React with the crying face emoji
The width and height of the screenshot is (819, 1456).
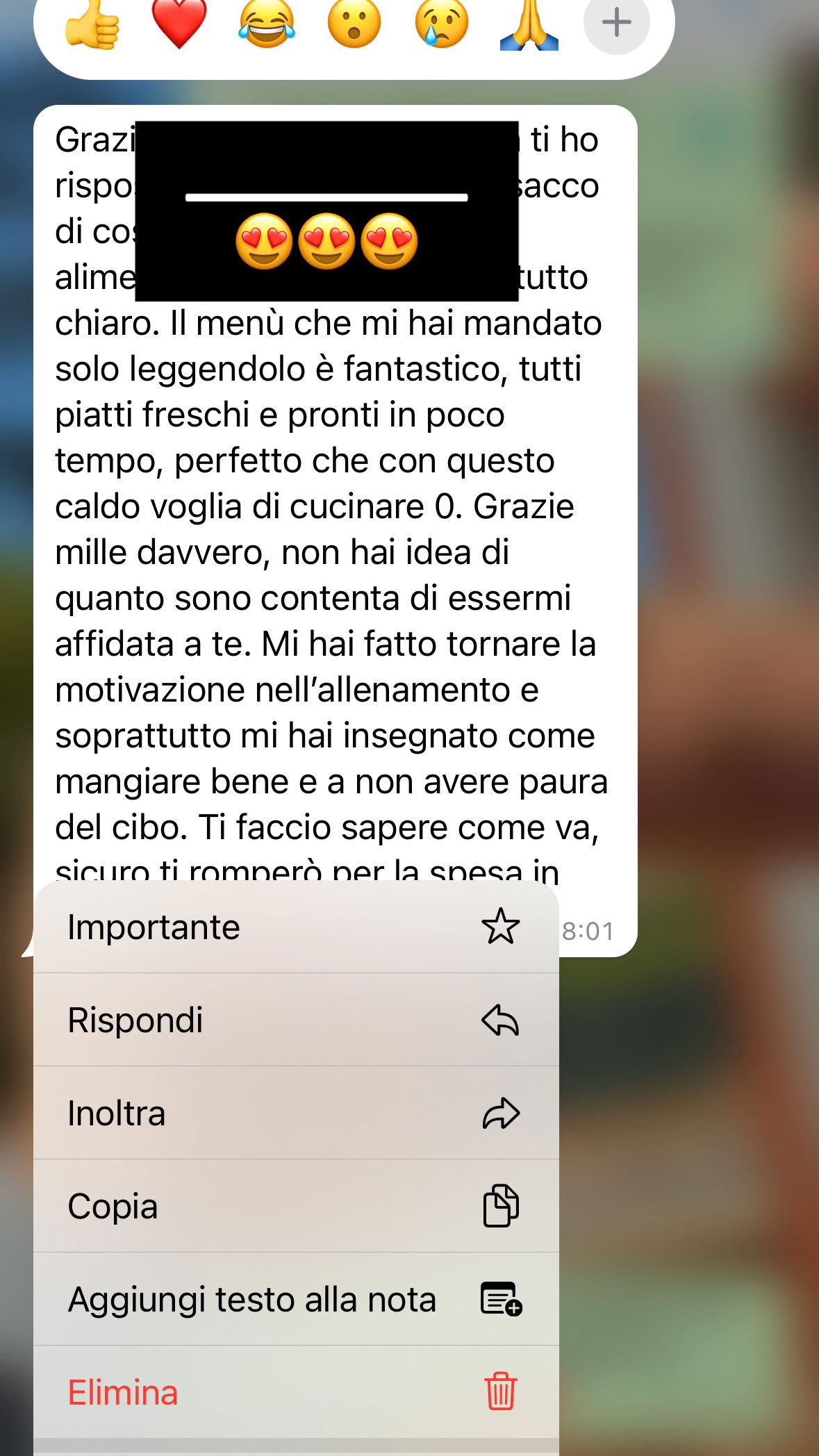pyautogui.click(x=442, y=24)
